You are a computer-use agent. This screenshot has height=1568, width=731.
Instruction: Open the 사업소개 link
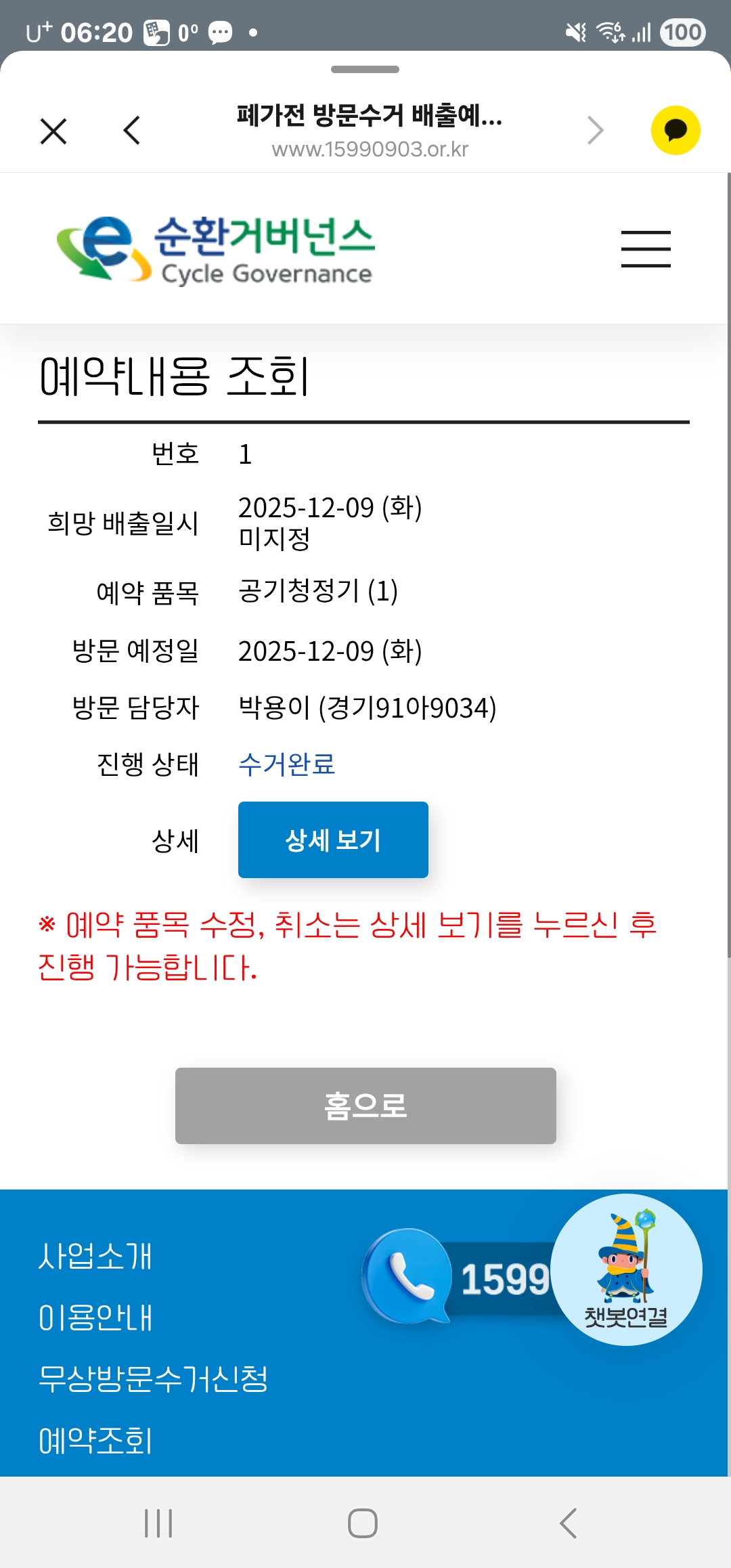click(x=95, y=1257)
